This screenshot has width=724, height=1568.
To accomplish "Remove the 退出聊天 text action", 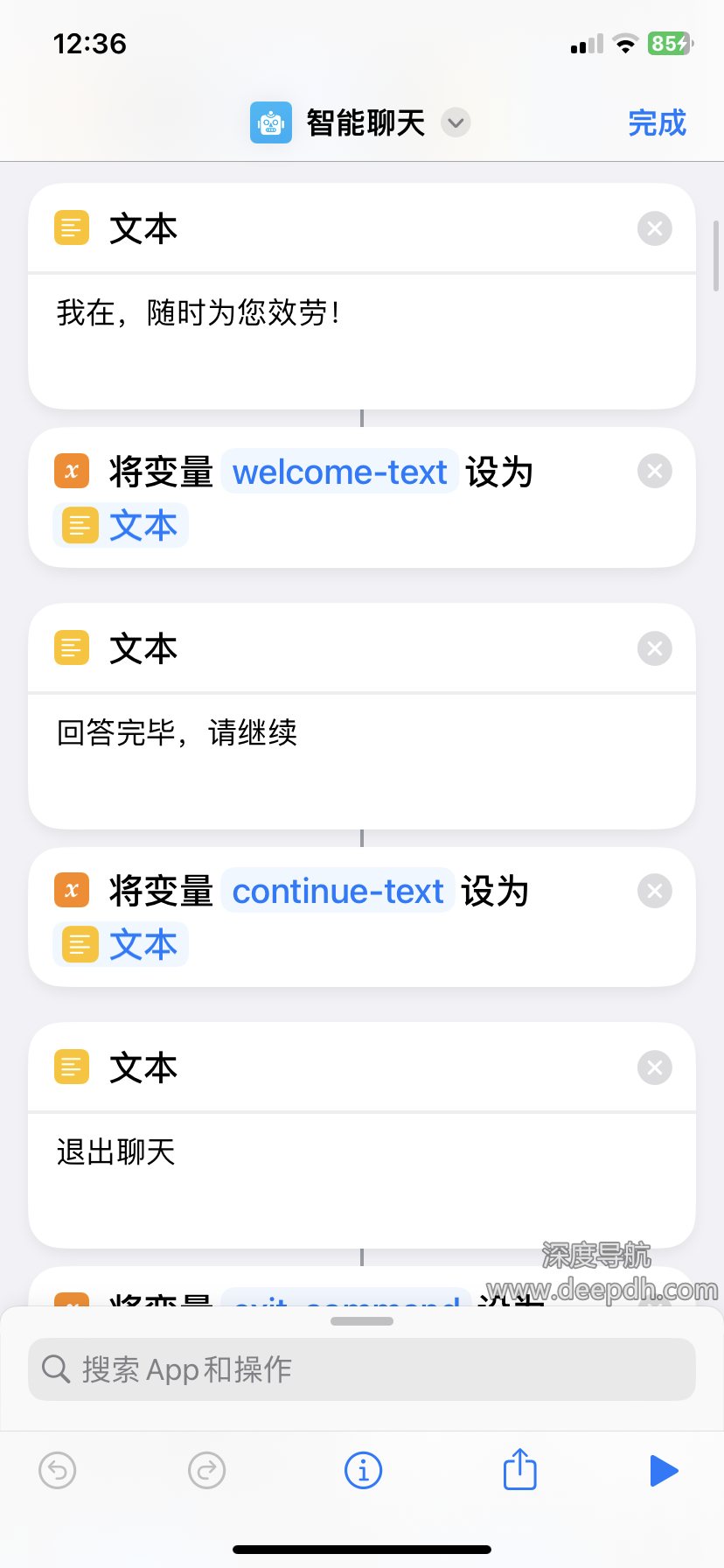I will (x=654, y=1067).
